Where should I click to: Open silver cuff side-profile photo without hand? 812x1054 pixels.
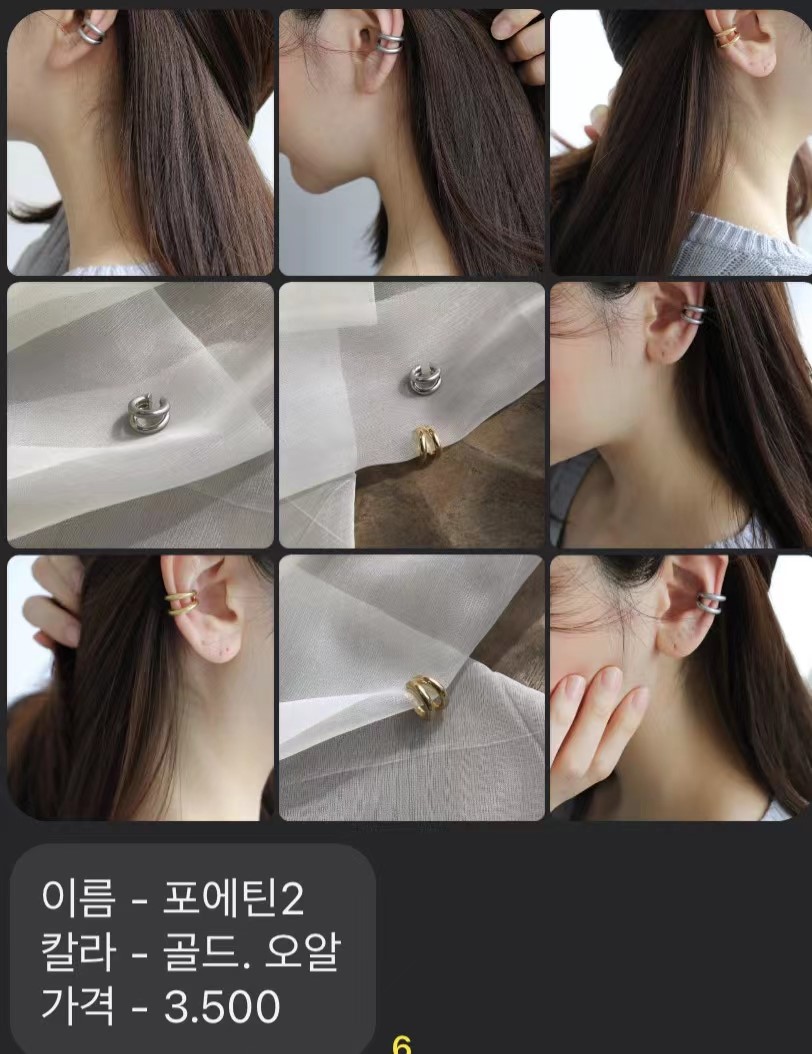[682, 415]
